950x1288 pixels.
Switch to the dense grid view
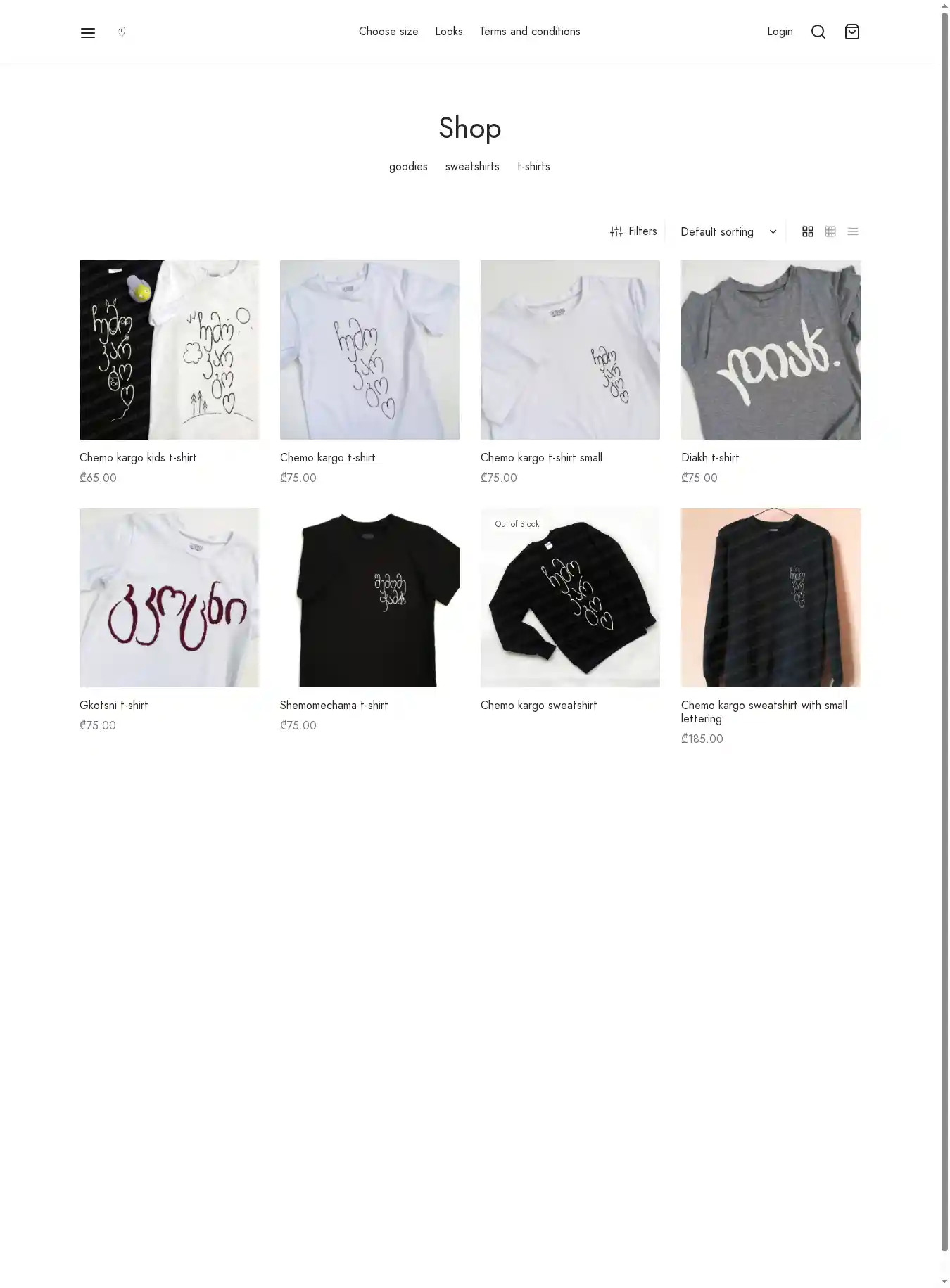point(830,231)
